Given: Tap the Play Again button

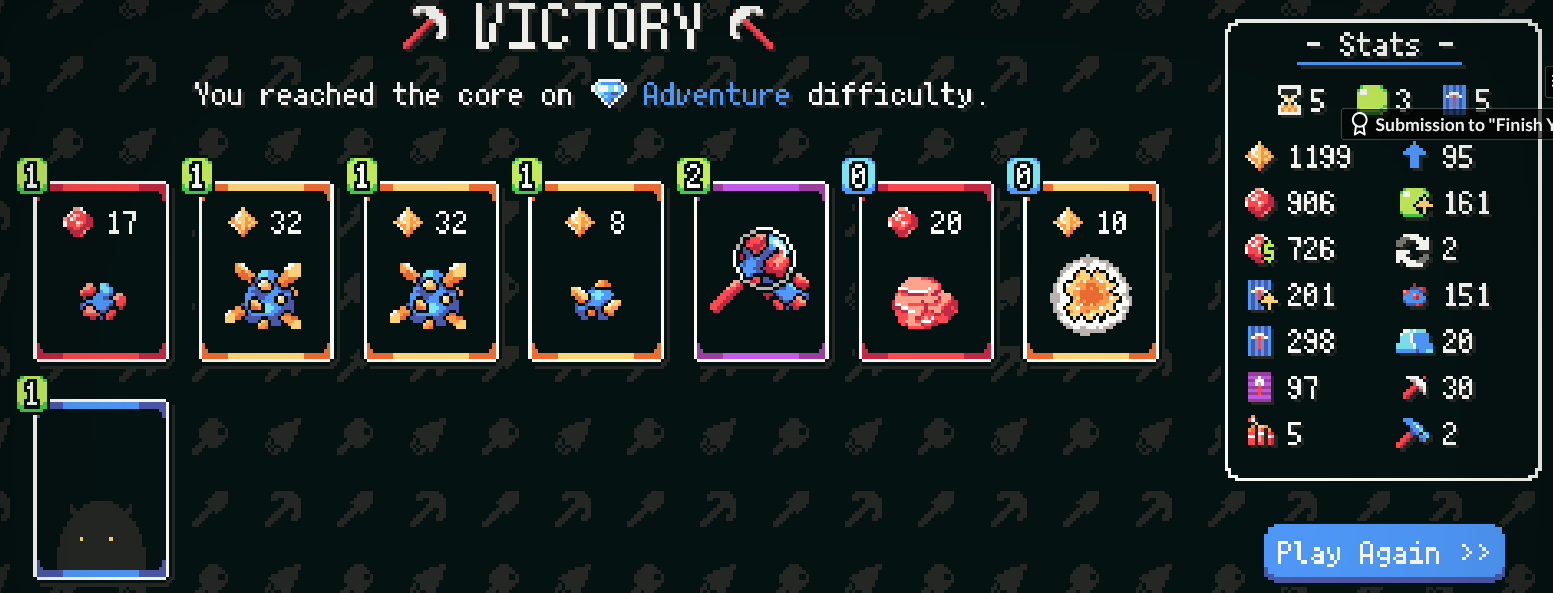Looking at the screenshot, I should click(x=1383, y=553).
